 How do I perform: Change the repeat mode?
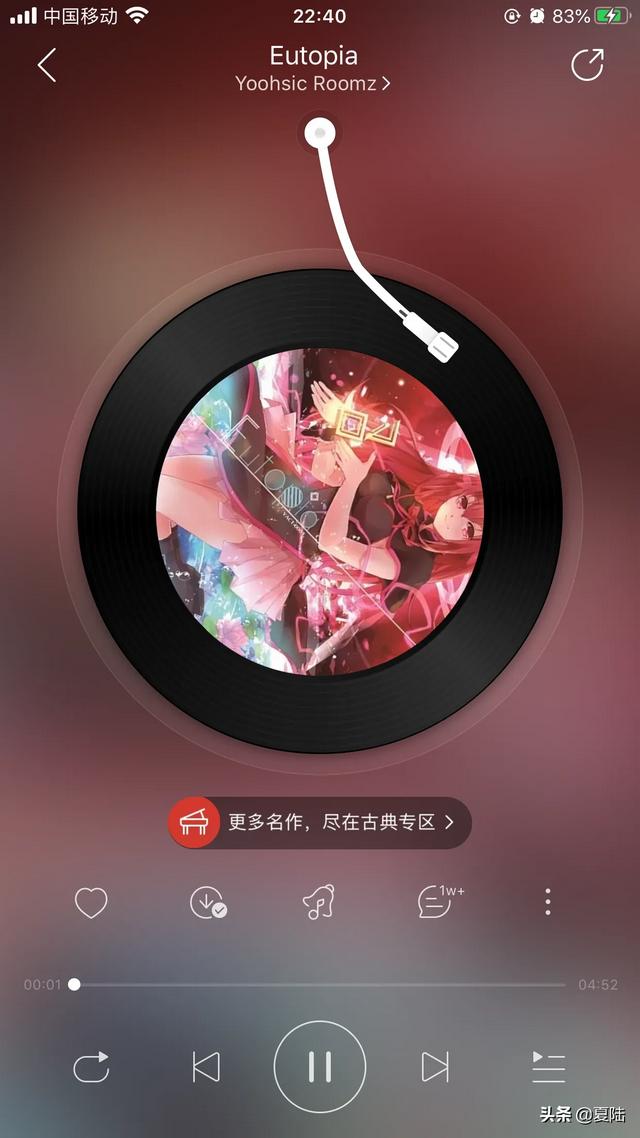[91, 1067]
